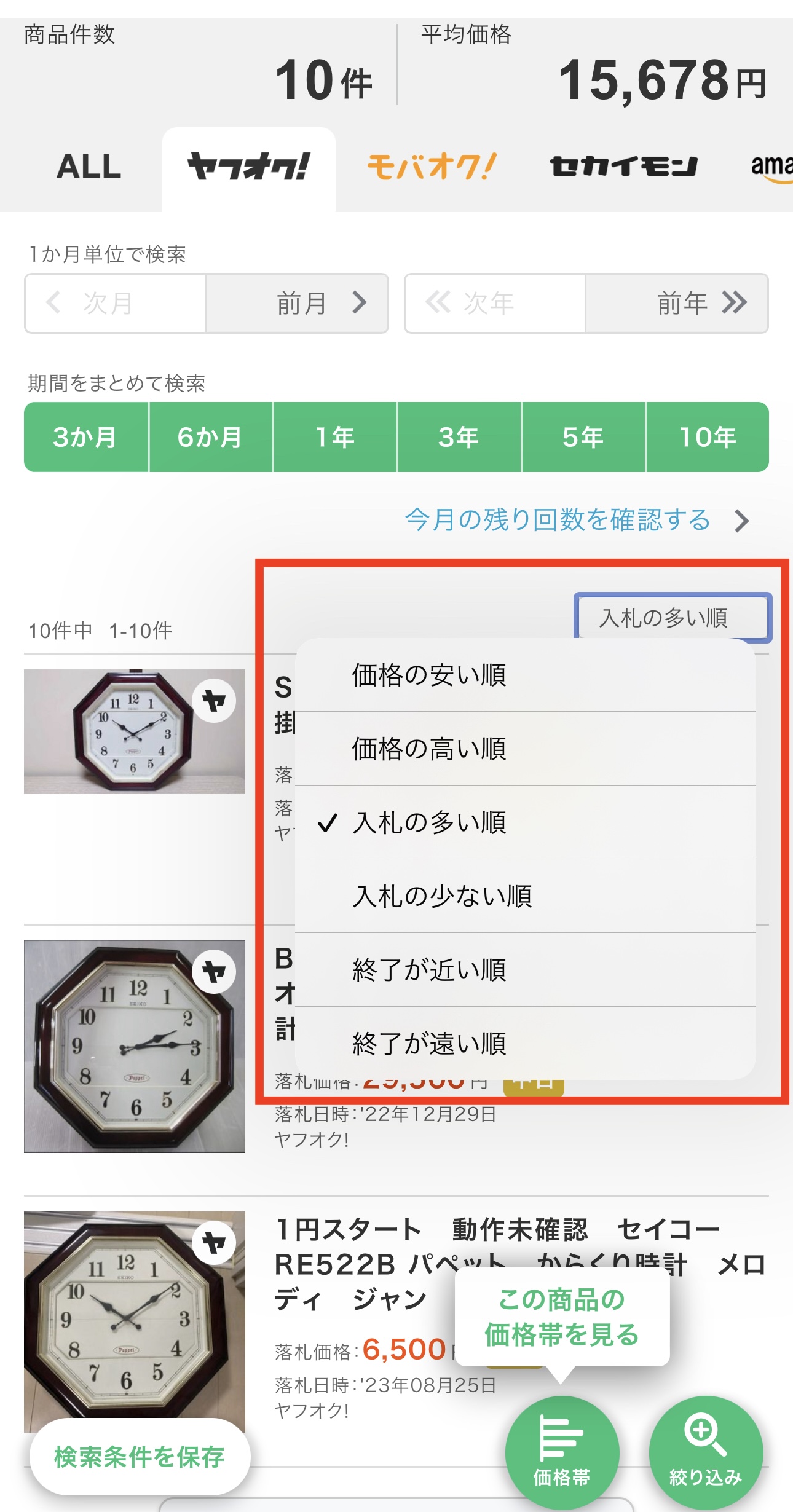Image resolution: width=793 pixels, height=1512 pixels.
Task: Choose 入札の少ない順 sort option
Action: [441, 896]
